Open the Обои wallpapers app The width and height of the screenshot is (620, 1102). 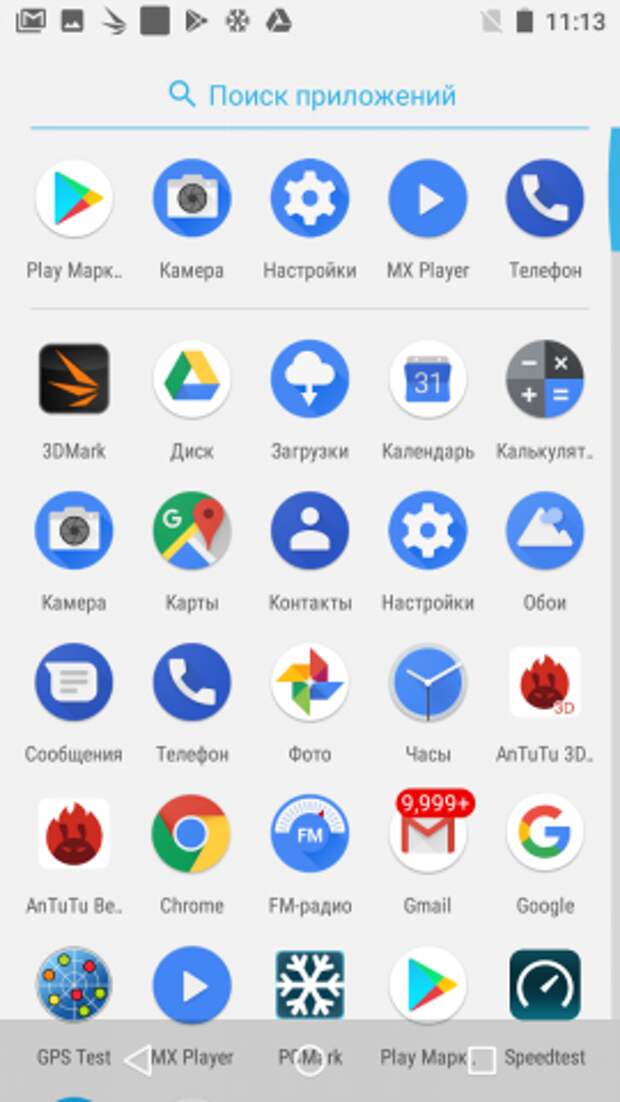click(545, 531)
